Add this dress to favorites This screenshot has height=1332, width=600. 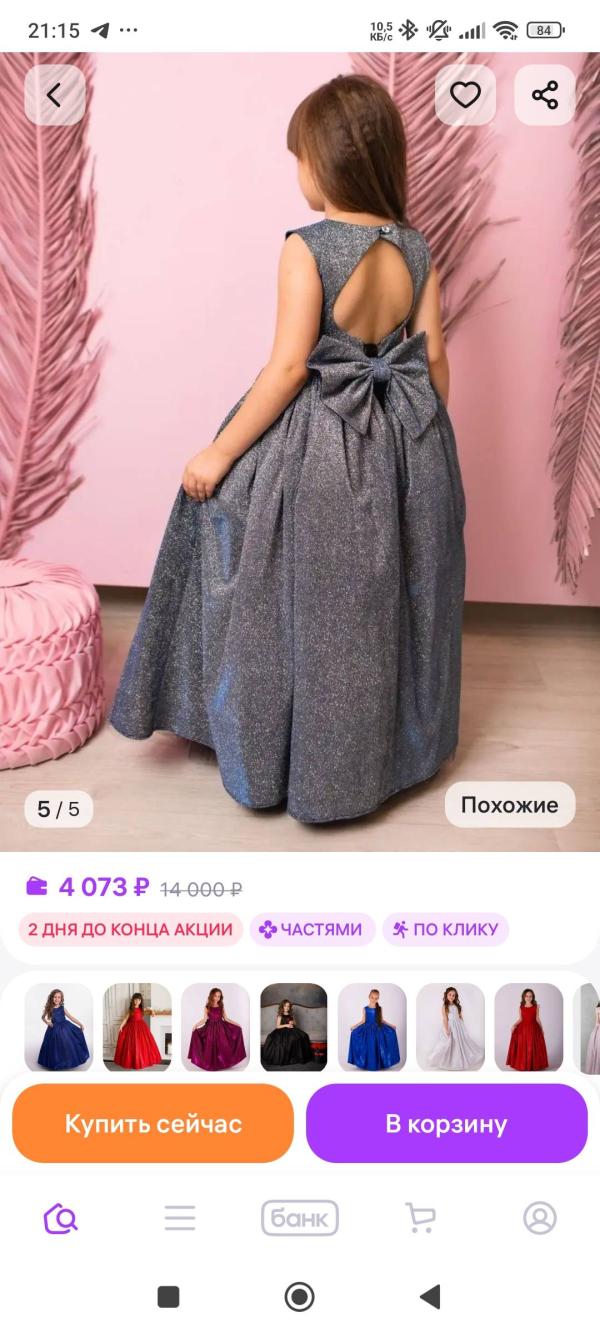(465, 95)
